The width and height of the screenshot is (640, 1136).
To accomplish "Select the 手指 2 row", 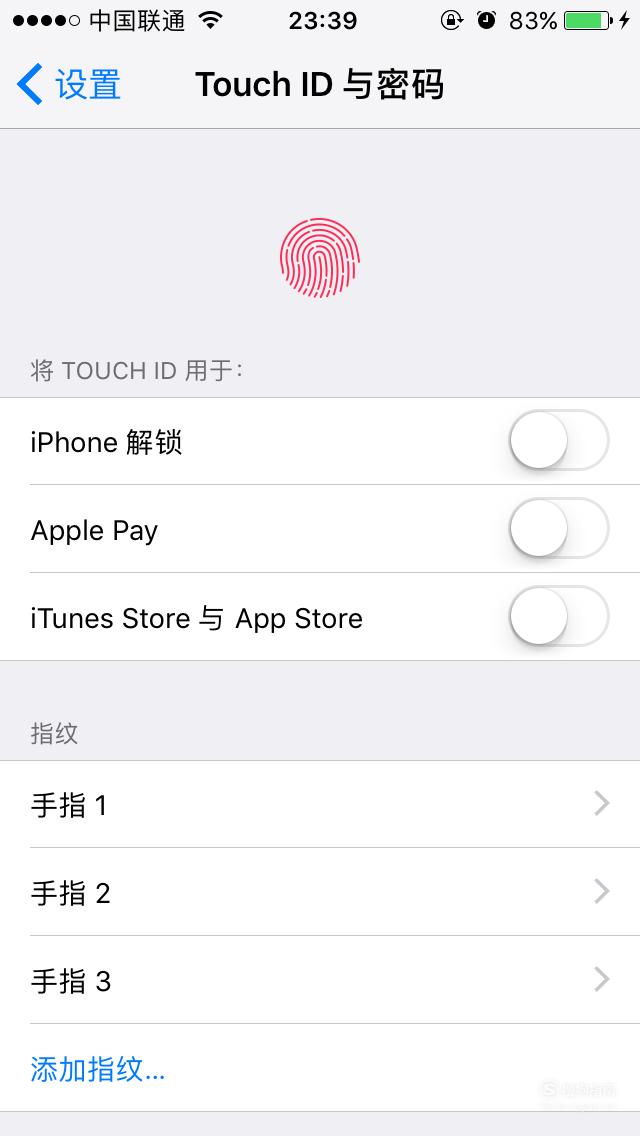I will point(320,892).
